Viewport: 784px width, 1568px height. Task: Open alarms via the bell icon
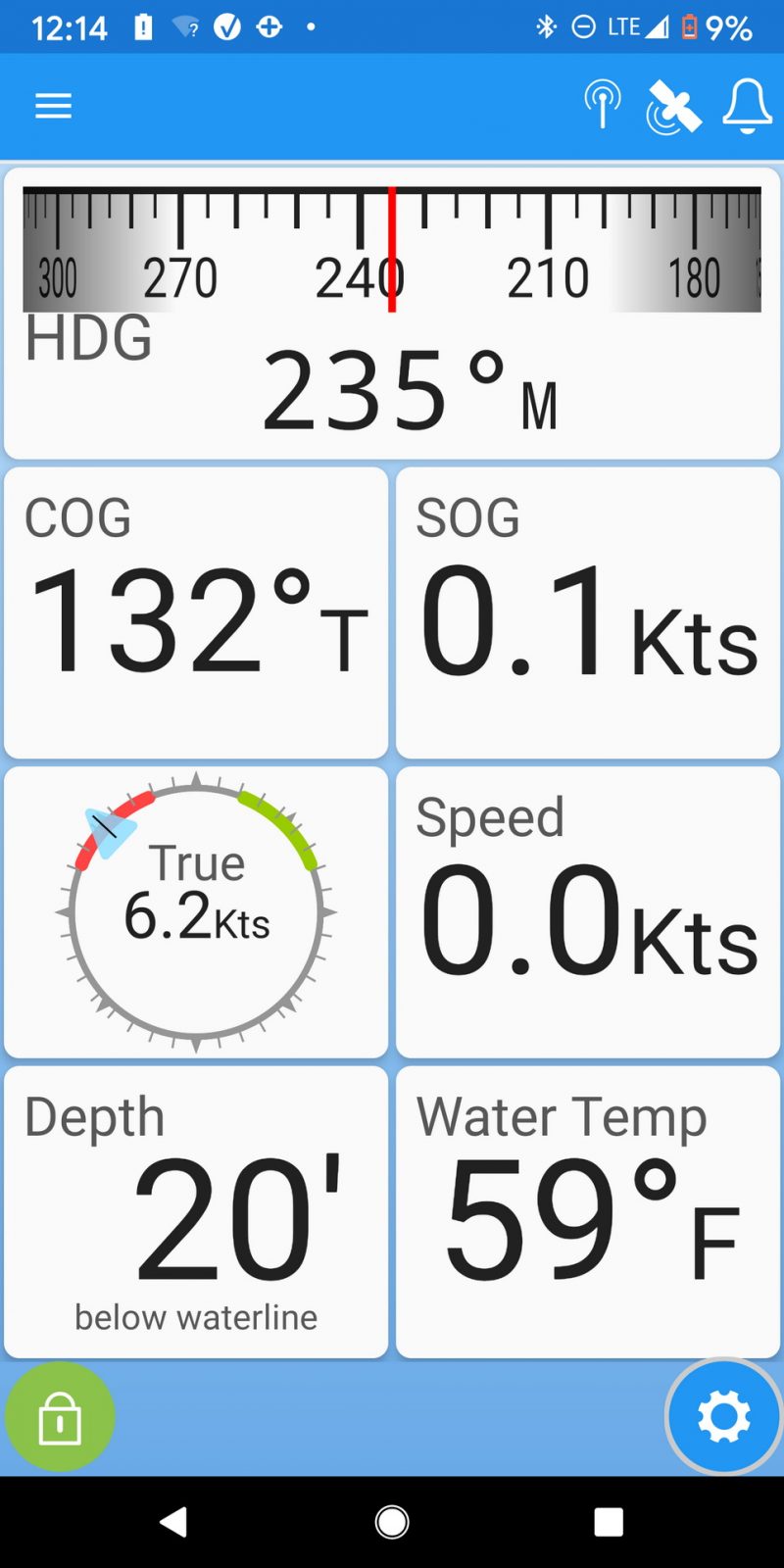[746, 108]
